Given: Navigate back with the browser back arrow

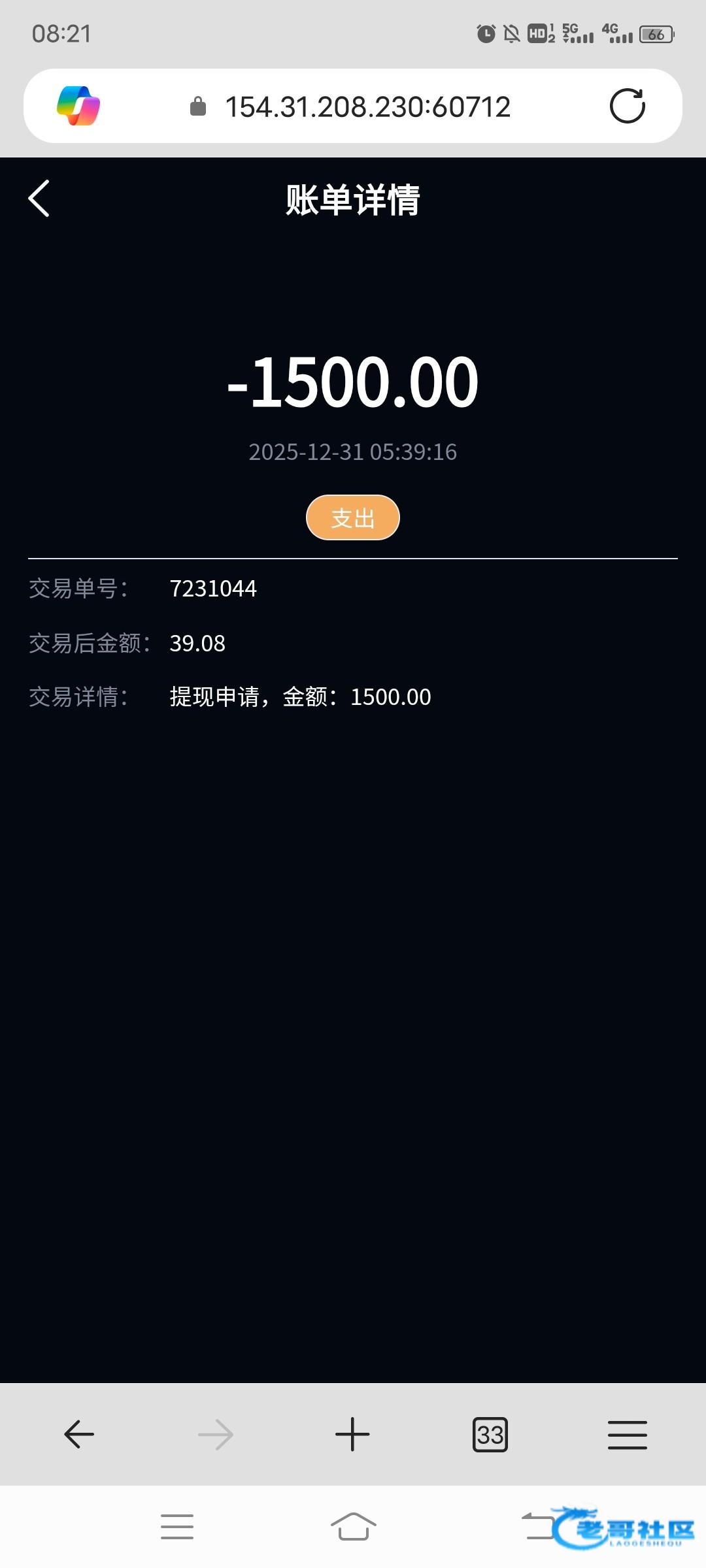Looking at the screenshot, I should [79, 1435].
